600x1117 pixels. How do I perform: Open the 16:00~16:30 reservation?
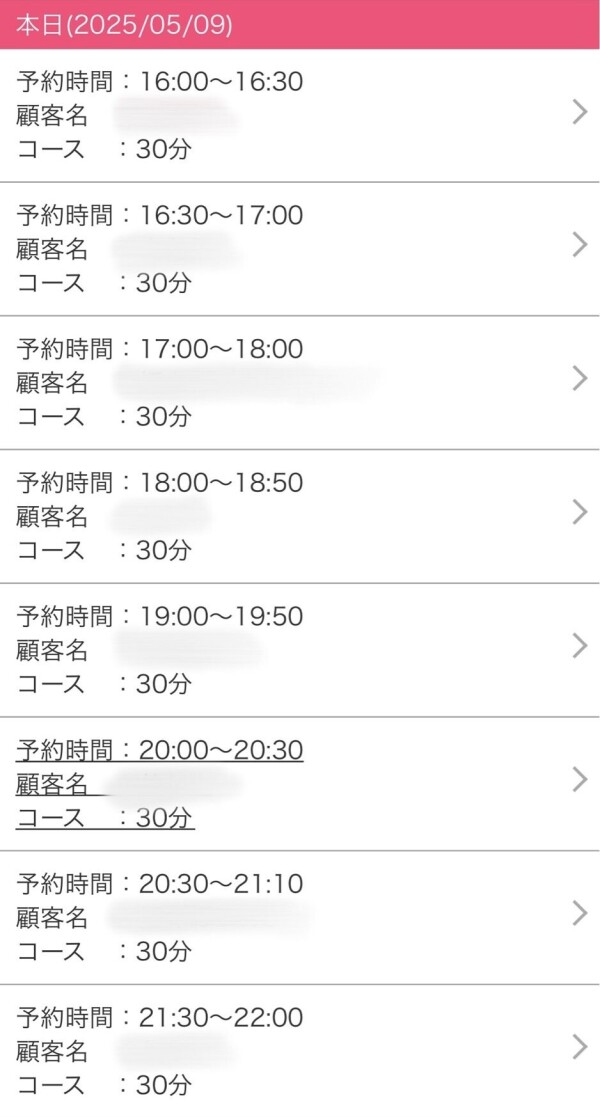pos(300,115)
